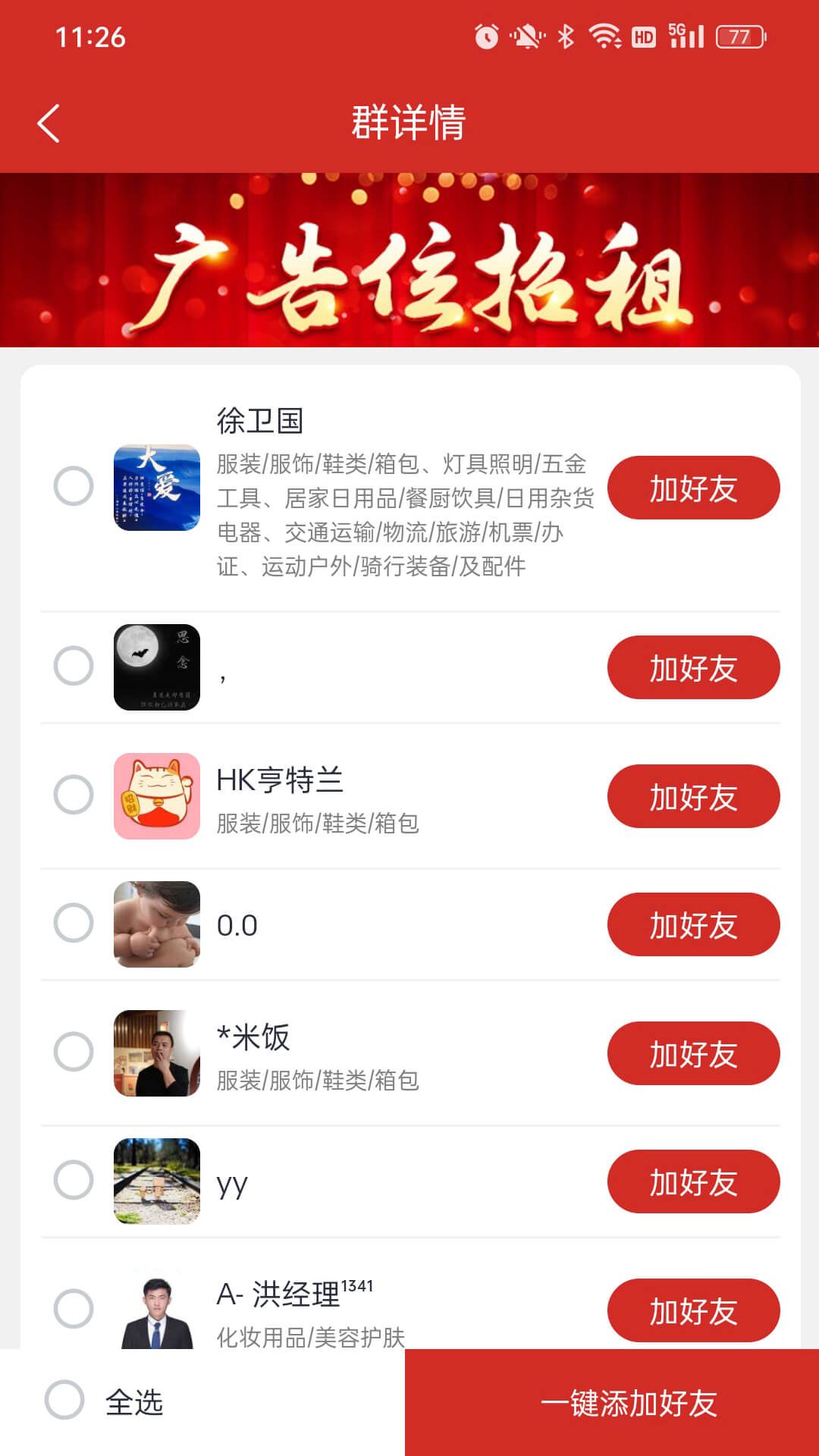This screenshot has height=1456, width=819.
Task: Open the 广告位招租 banner
Action: coord(409,260)
